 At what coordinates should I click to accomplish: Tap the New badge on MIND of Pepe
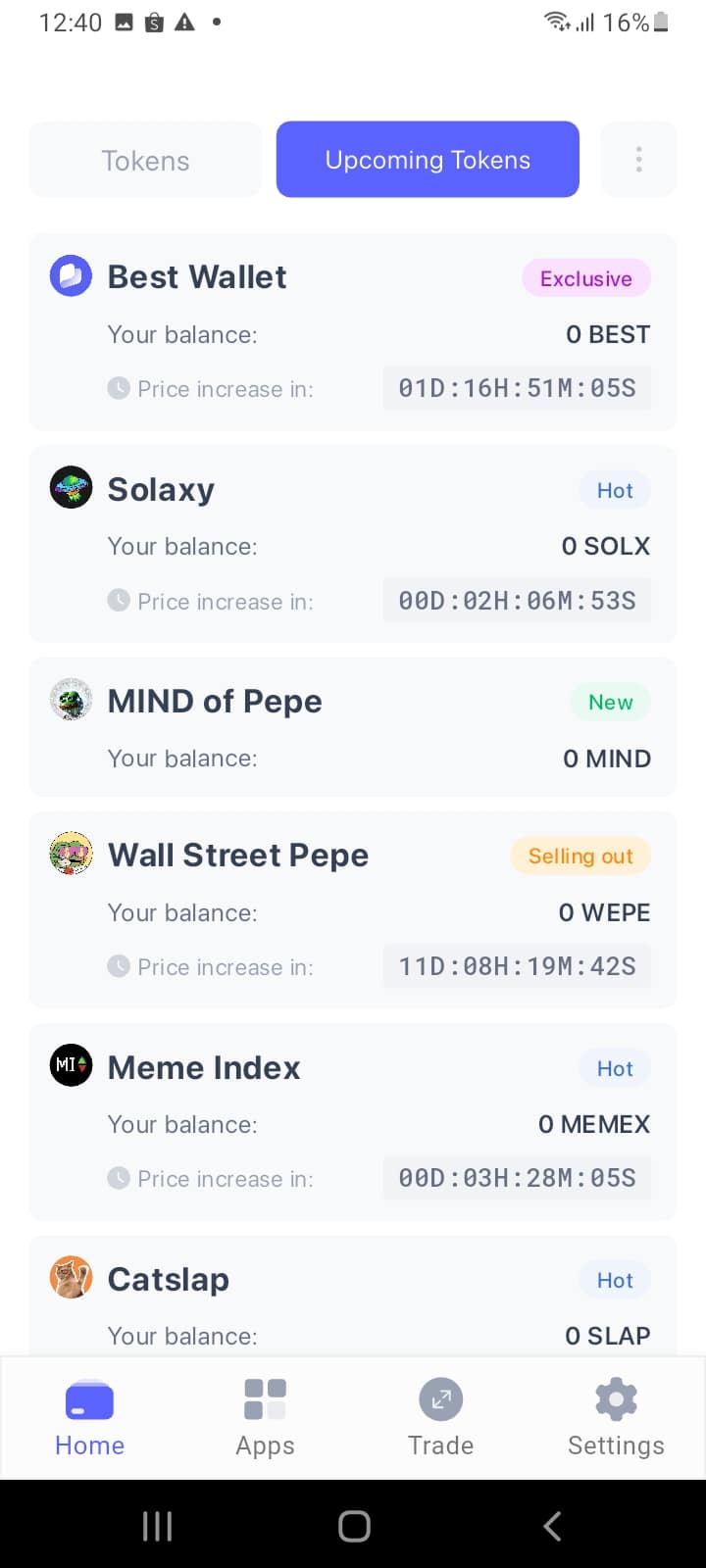(x=610, y=702)
